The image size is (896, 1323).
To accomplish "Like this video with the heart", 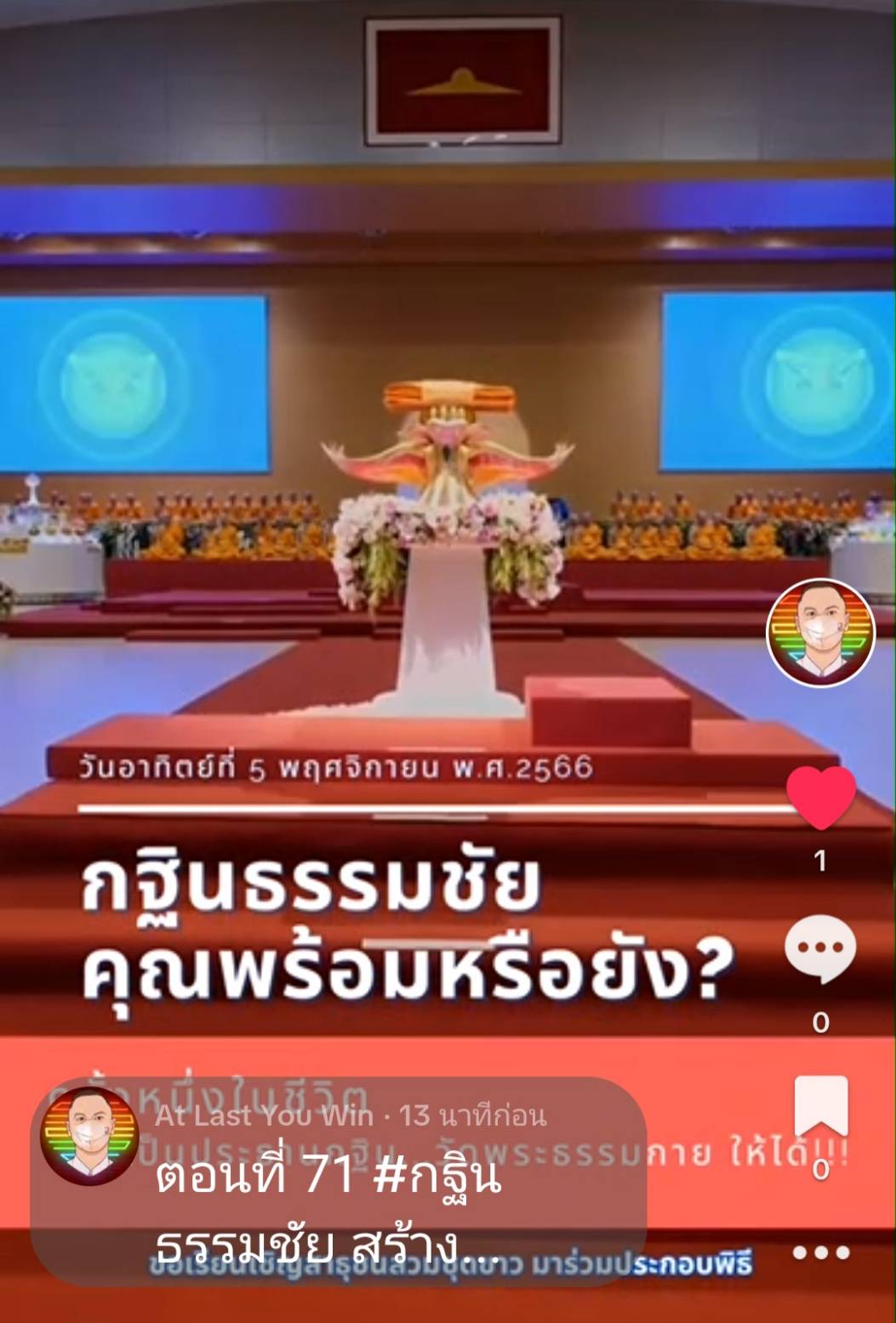I will pos(821,797).
